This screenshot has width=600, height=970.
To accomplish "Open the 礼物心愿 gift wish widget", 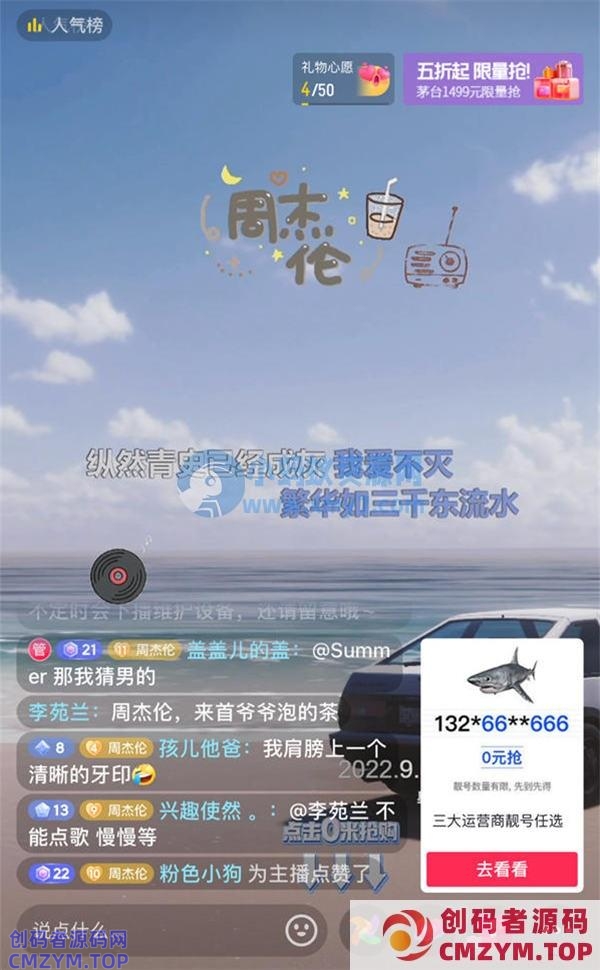I will (343, 79).
